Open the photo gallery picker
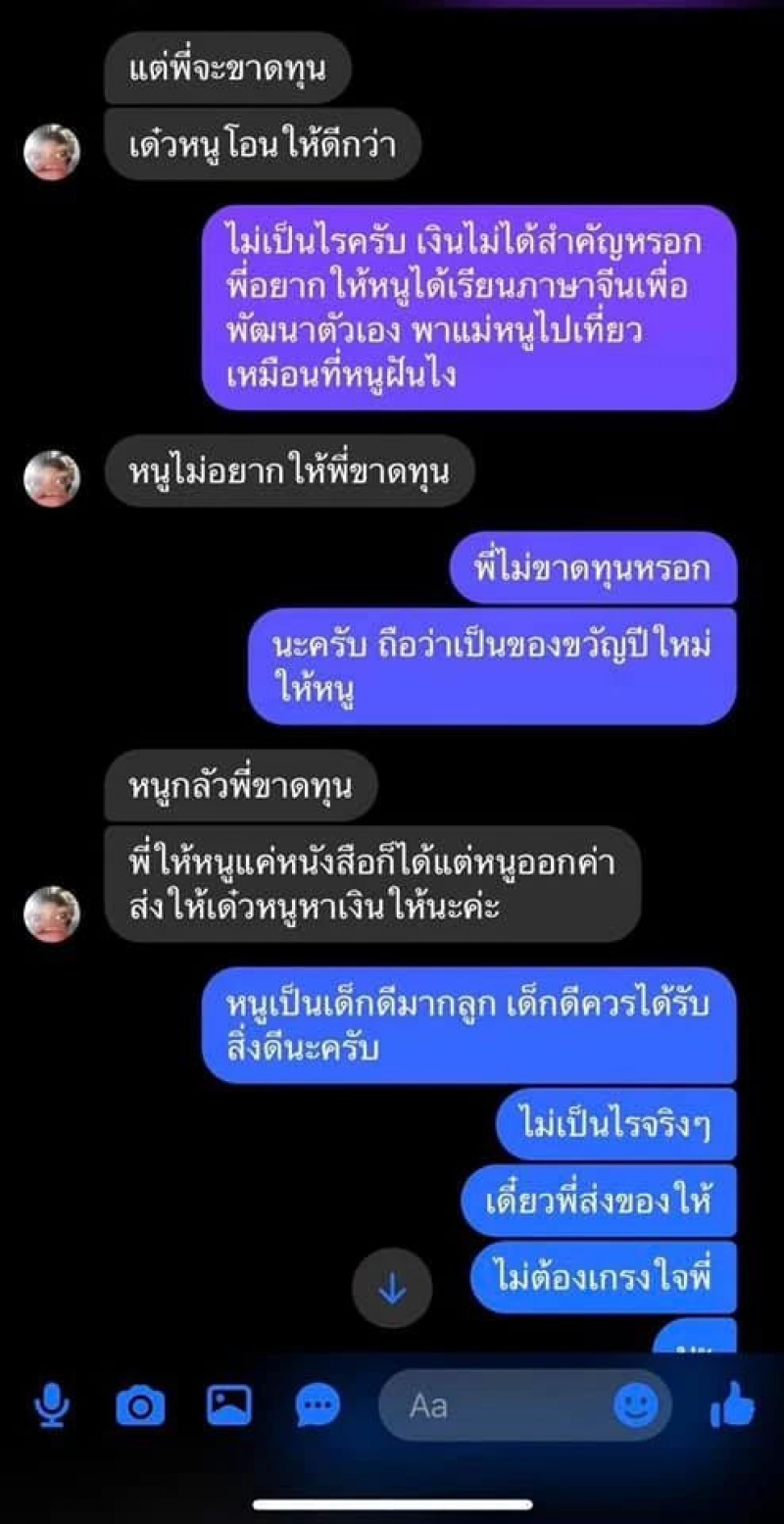This screenshot has width=784, height=1524. point(229,1406)
